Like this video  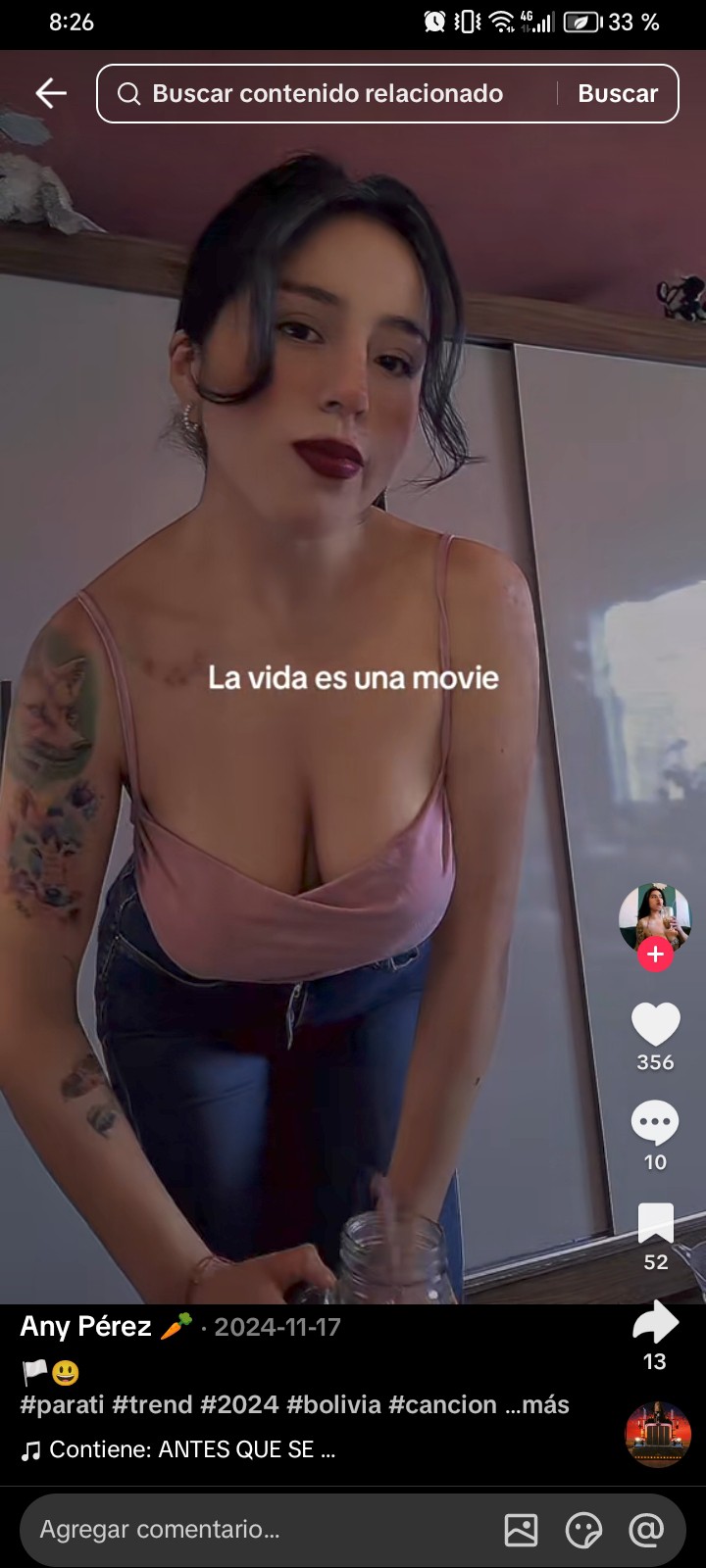pos(655,1025)
